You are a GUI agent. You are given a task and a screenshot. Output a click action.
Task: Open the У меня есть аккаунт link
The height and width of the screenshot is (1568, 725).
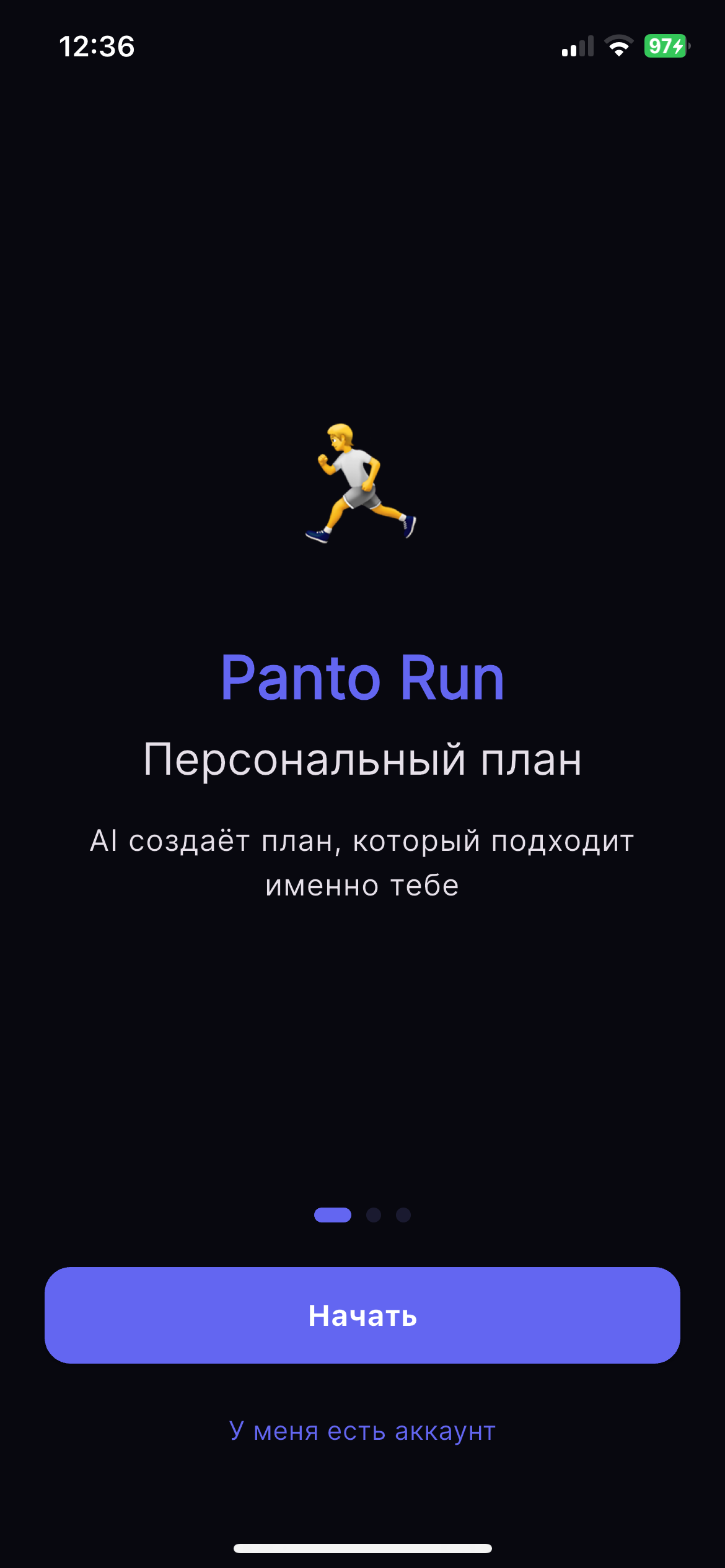(362, 1431)
